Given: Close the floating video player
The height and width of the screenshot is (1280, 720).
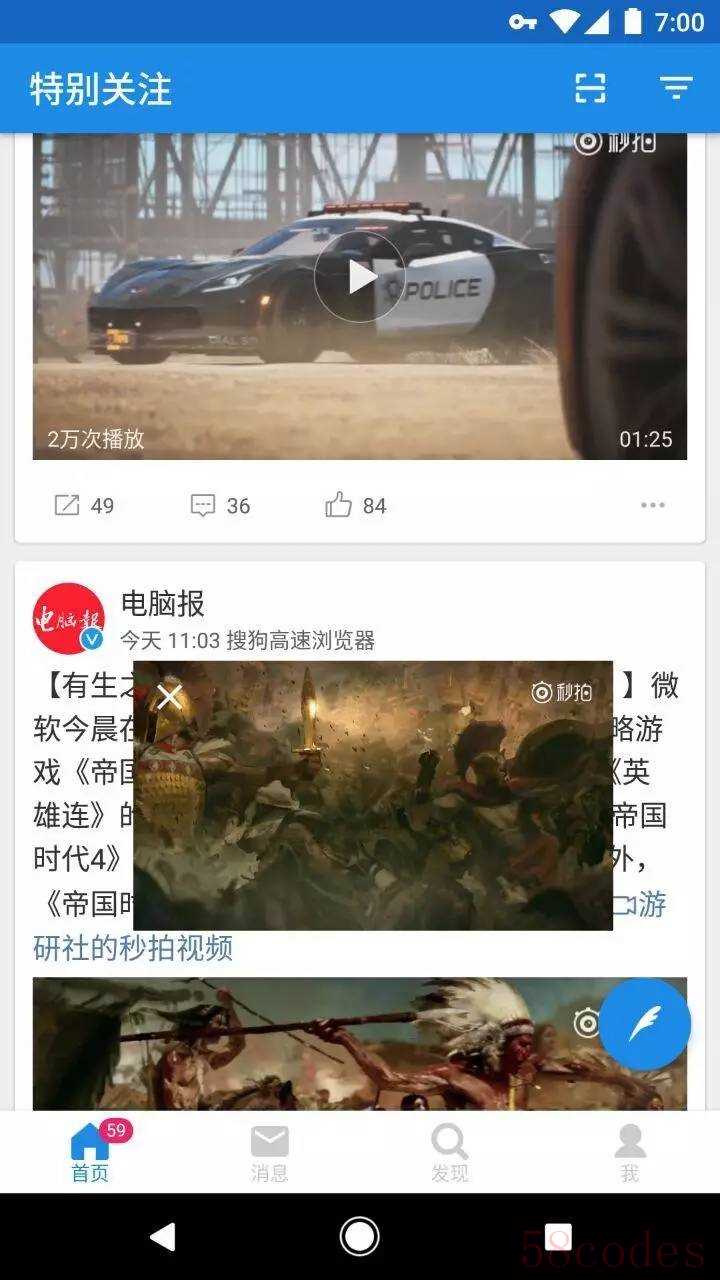Looking at the screenshot, I should (x=170, y=696).
